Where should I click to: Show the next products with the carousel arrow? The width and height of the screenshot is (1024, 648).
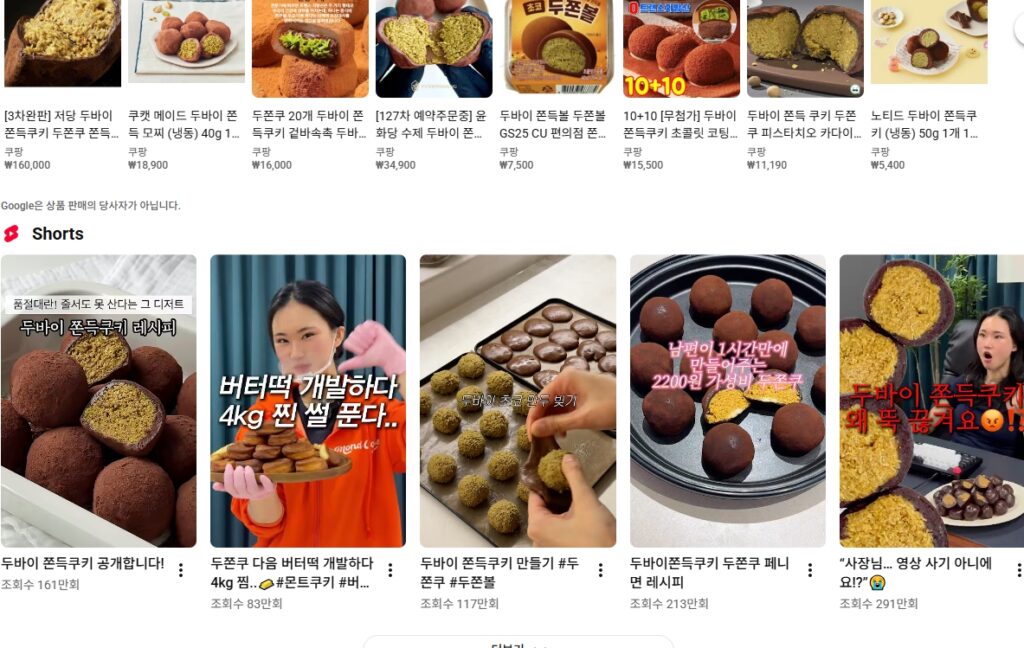(1018, 28)
